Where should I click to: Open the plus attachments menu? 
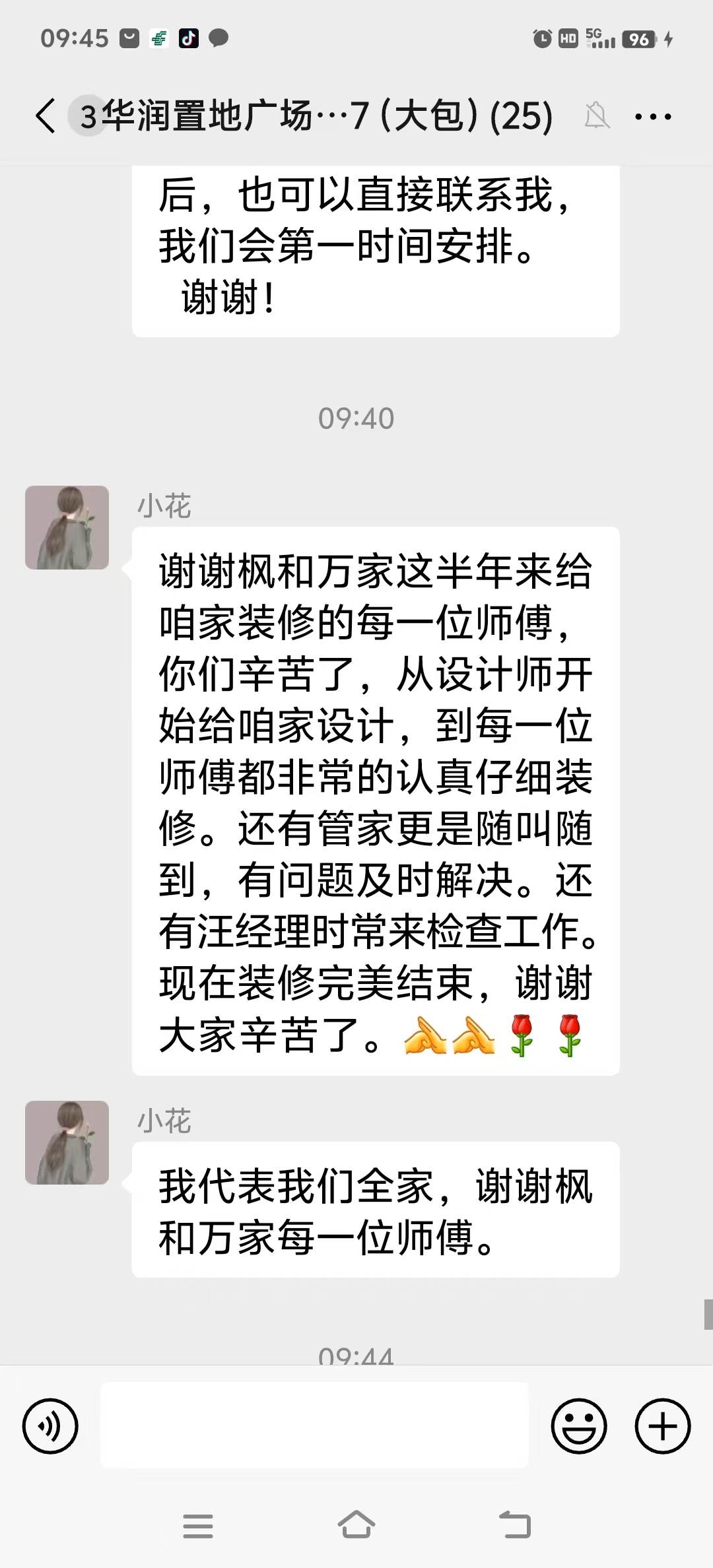(662, 1425)
